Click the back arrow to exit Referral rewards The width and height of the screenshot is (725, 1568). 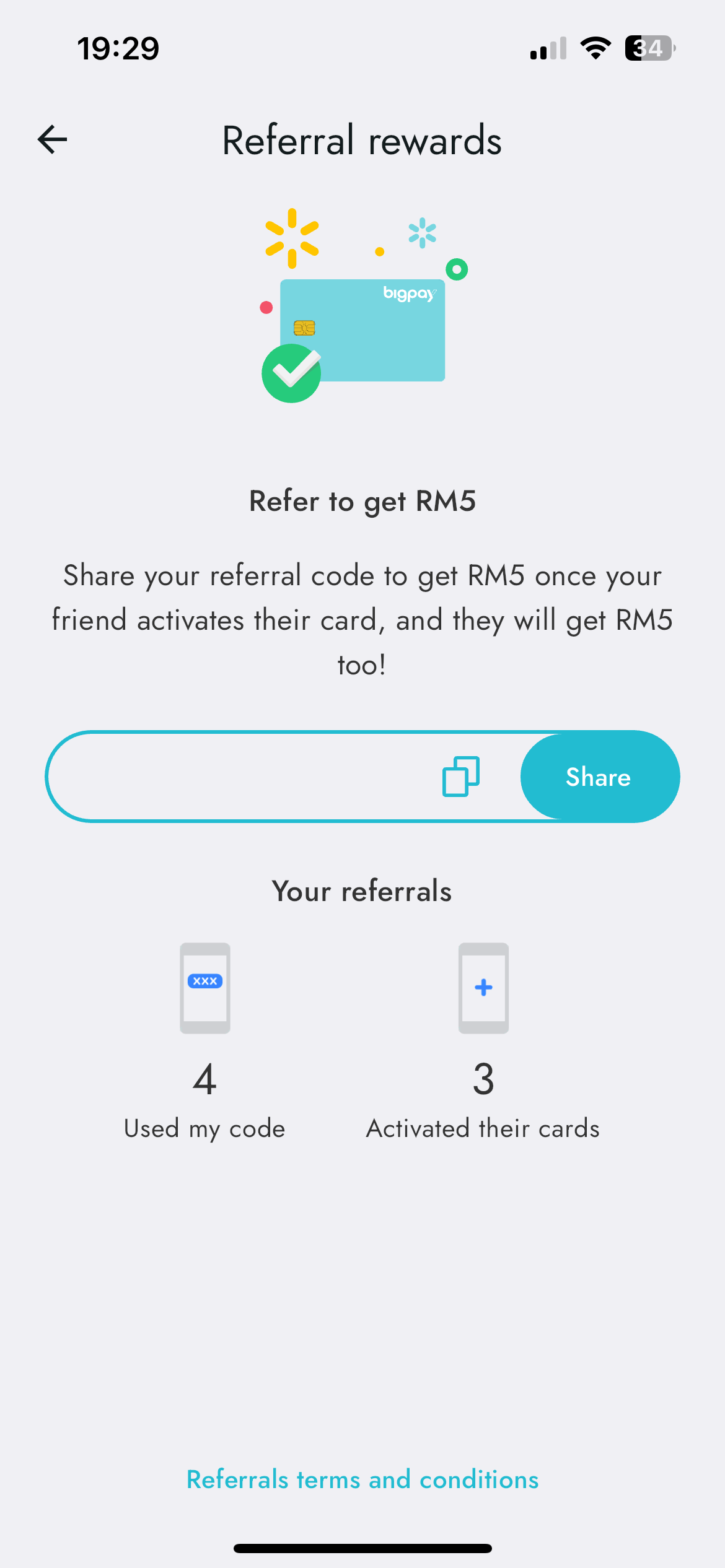[x=52, y=139]
